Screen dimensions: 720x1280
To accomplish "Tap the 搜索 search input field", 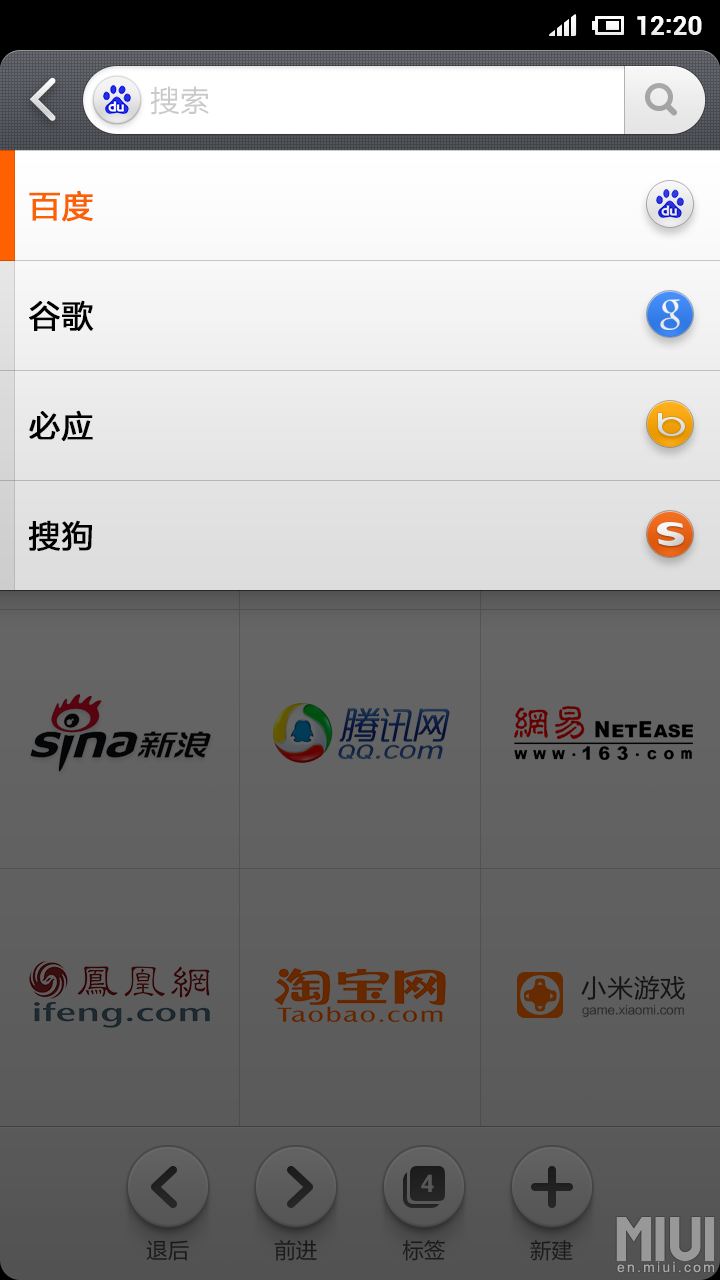I will click(380, 100).
